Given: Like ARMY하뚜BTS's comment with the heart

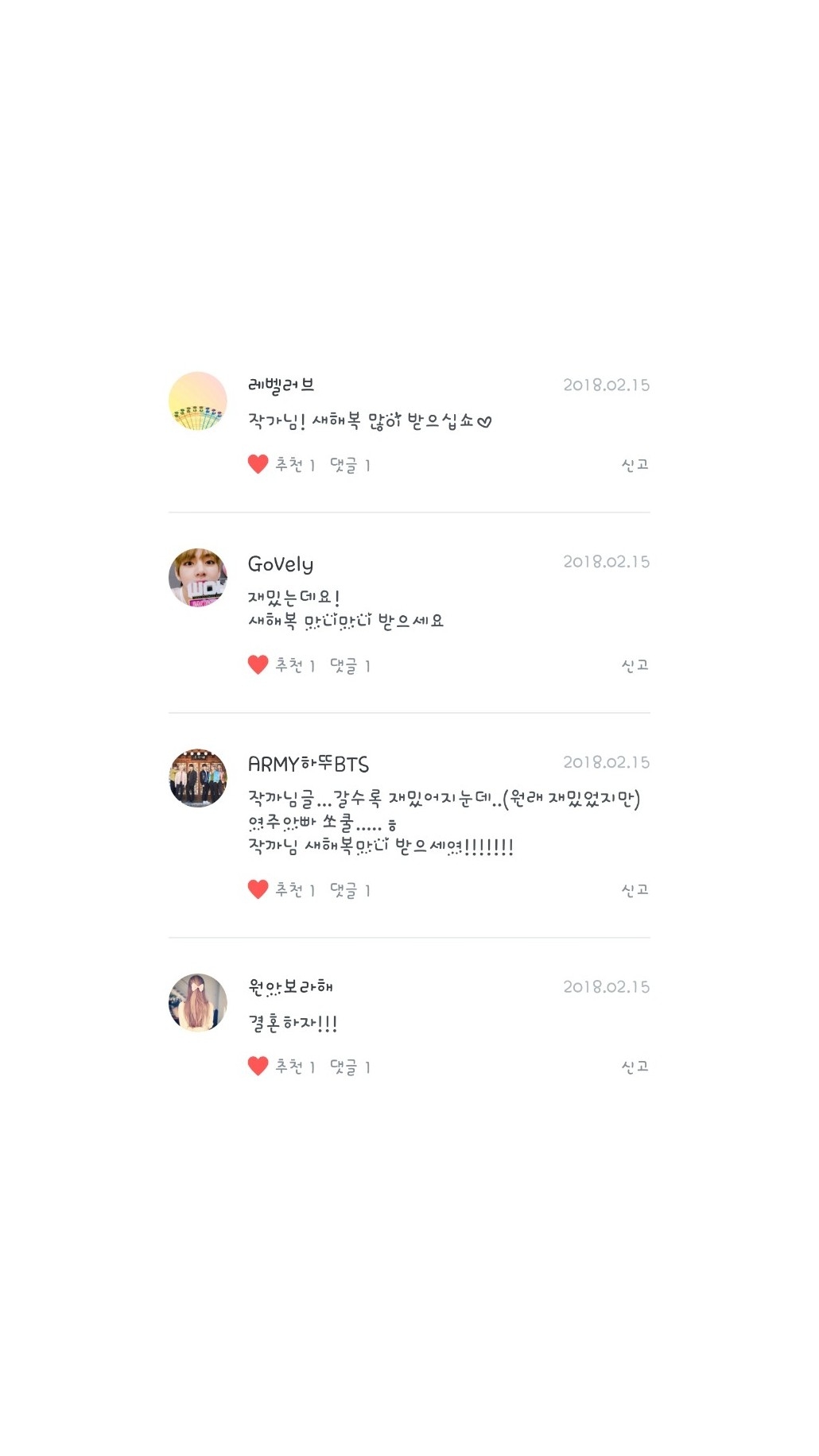Looking at the screenshot, I should [258, 890].
